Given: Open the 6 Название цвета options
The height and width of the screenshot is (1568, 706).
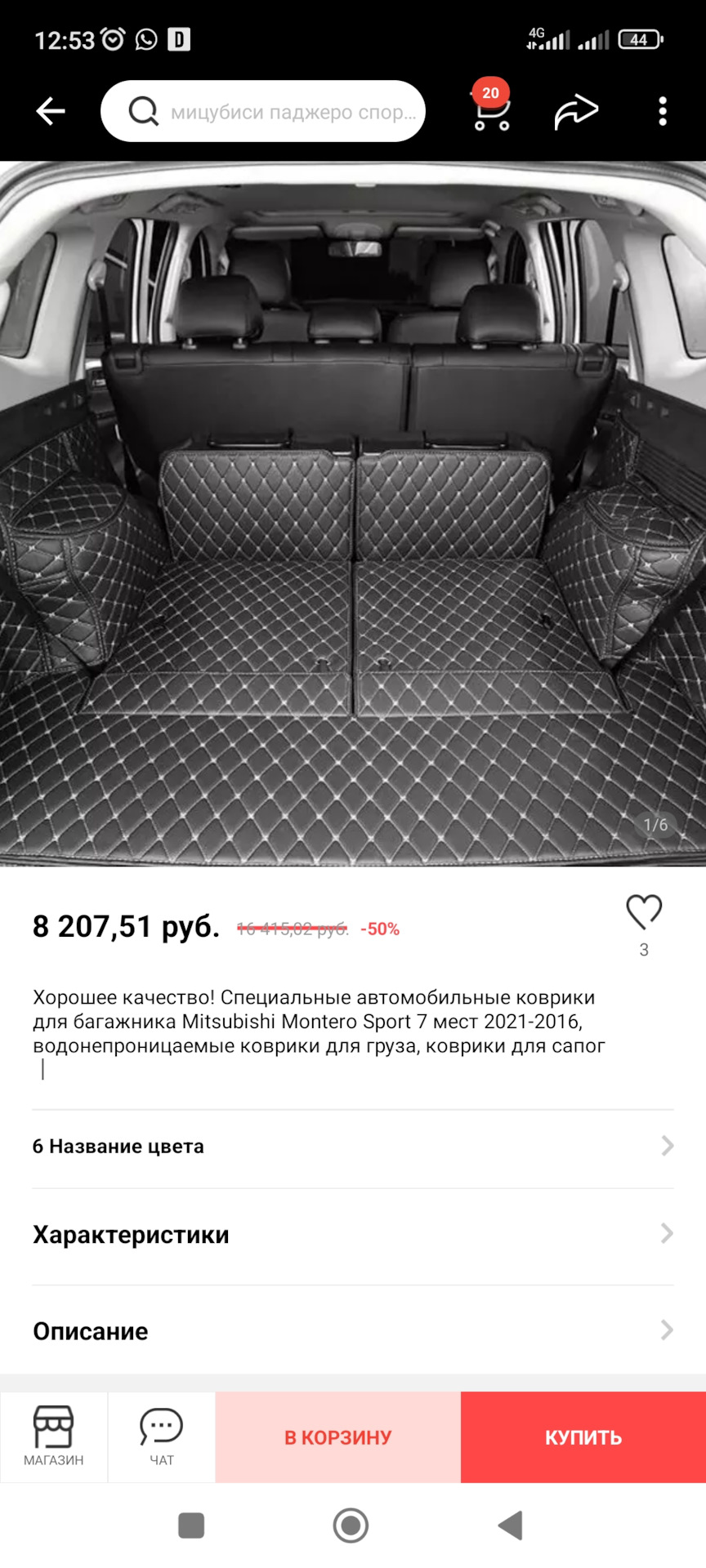Looking at the screenshot, I should tap(353, 1147).
